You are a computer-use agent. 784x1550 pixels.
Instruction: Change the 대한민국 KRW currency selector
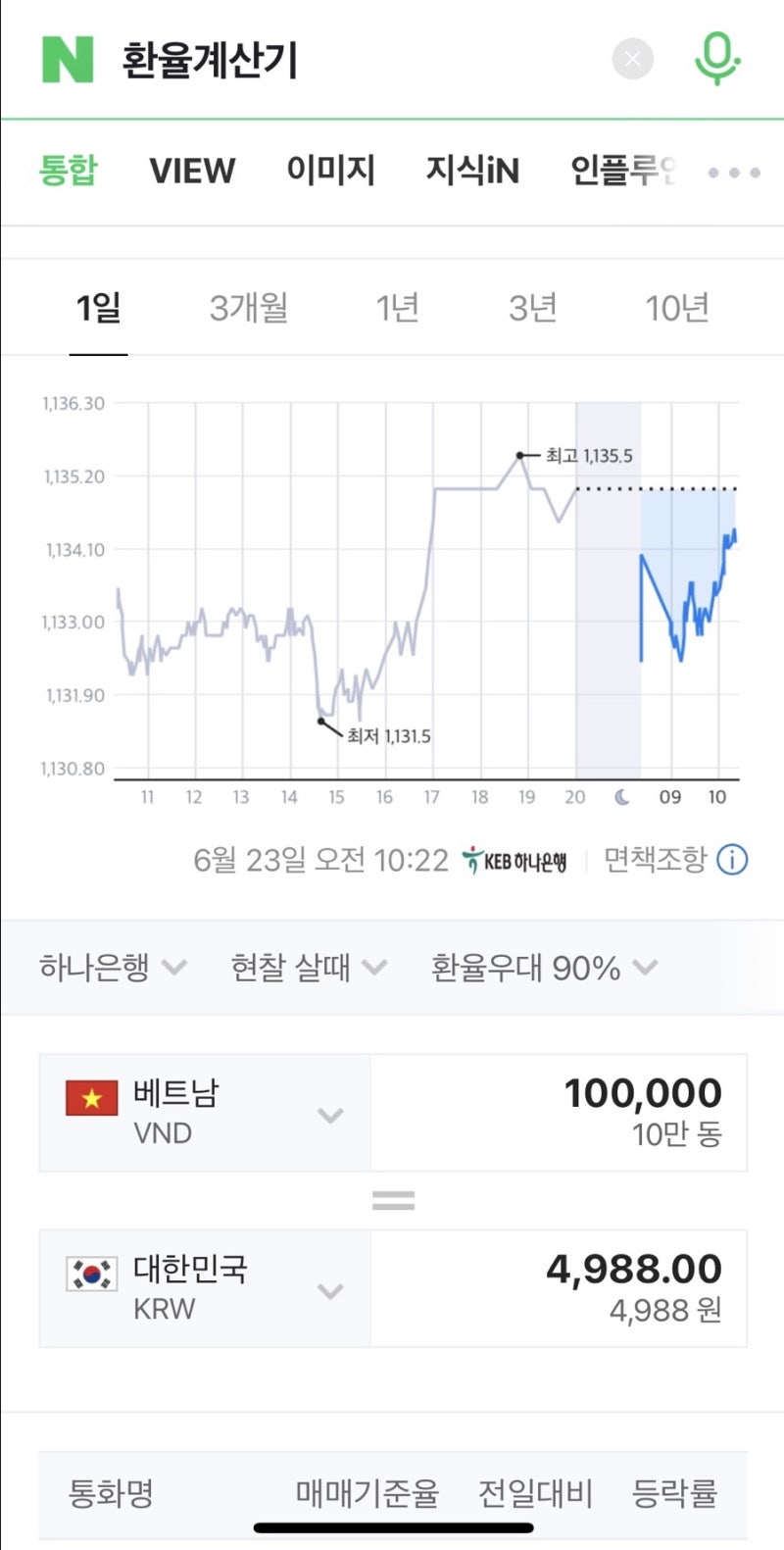pos(205,1288)
